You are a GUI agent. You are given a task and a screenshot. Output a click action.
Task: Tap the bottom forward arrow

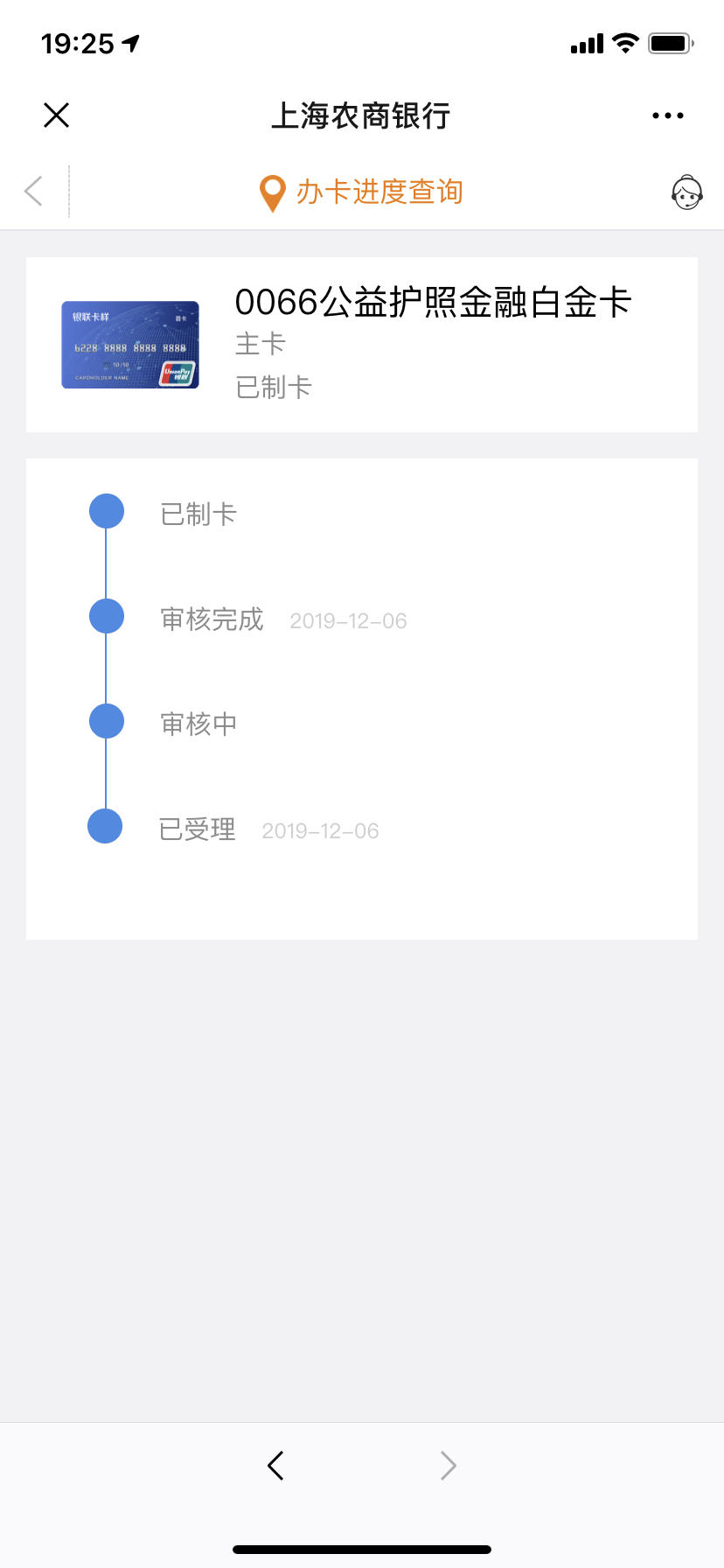[x=448, y=1465]
